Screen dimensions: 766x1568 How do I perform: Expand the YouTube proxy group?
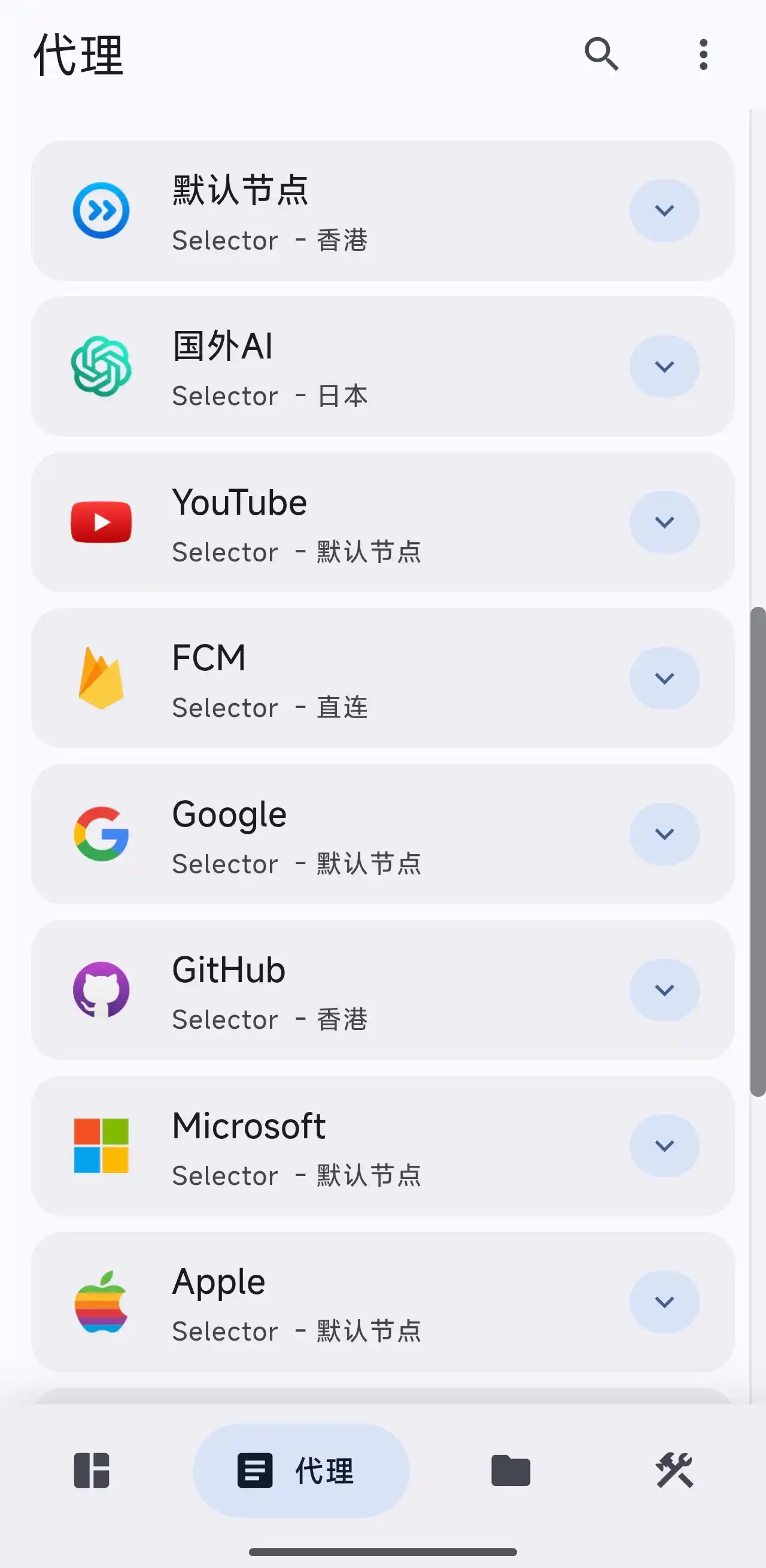[664, 522]
